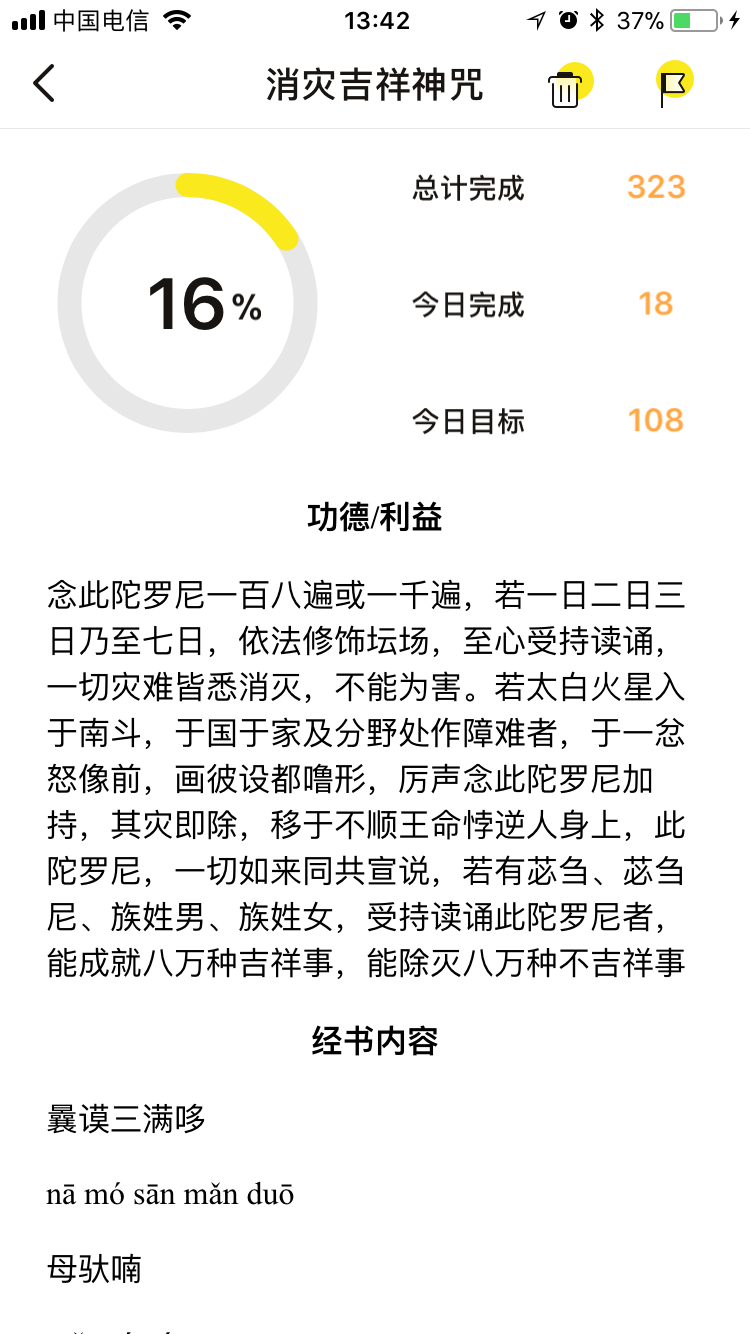Go back using the top-left arrow
The width and height of the screenshot is (750, 1334).
(x=44, y=84)
